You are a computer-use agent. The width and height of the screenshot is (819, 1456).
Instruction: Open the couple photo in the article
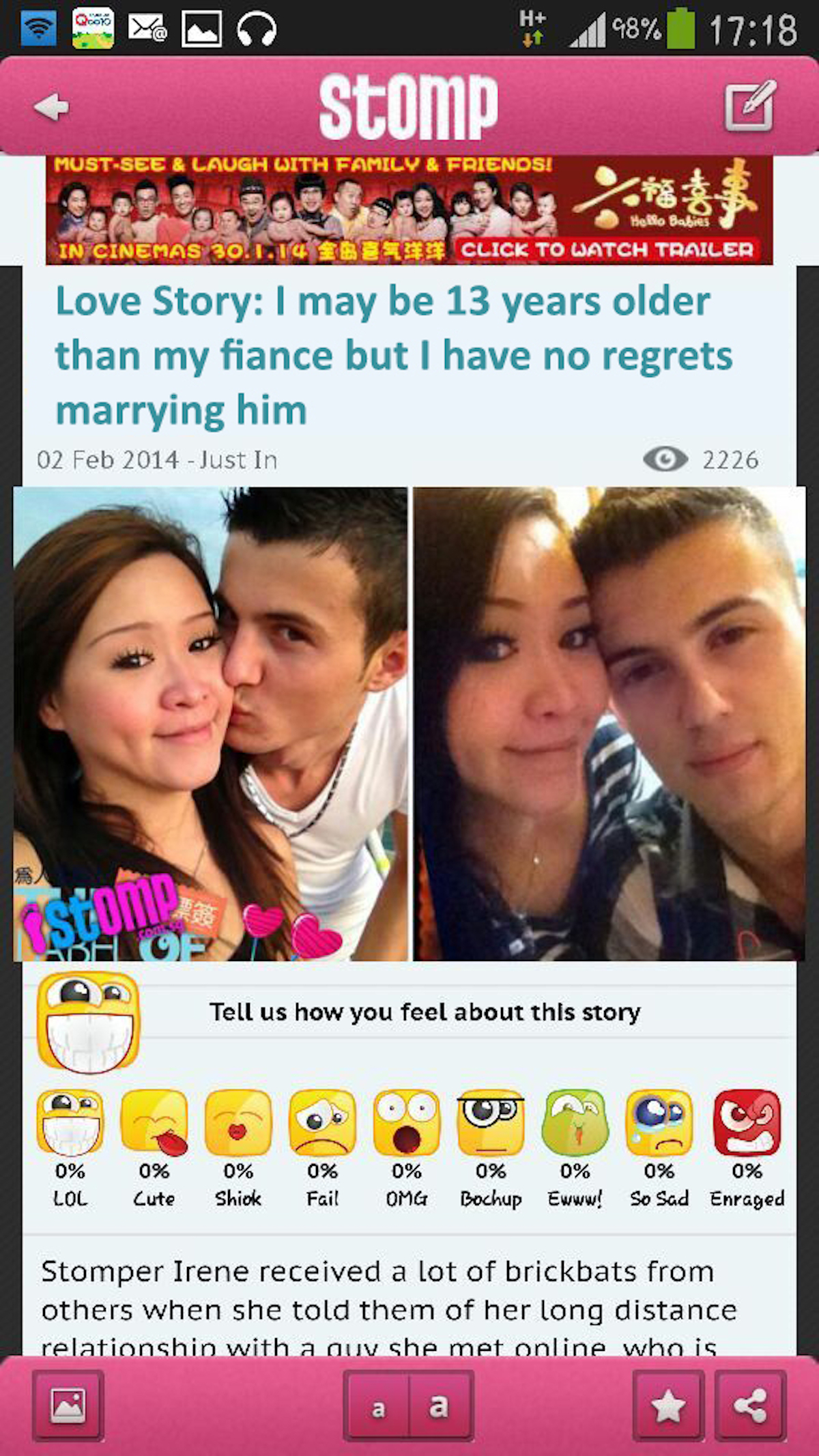tap(409, 724)
